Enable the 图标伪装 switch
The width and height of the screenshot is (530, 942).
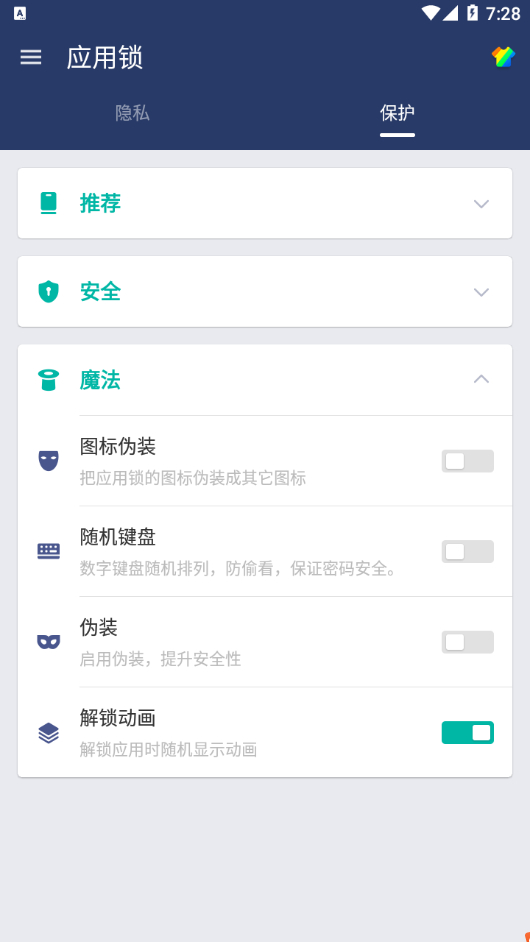pyautogui.click(x=468, y=461)
